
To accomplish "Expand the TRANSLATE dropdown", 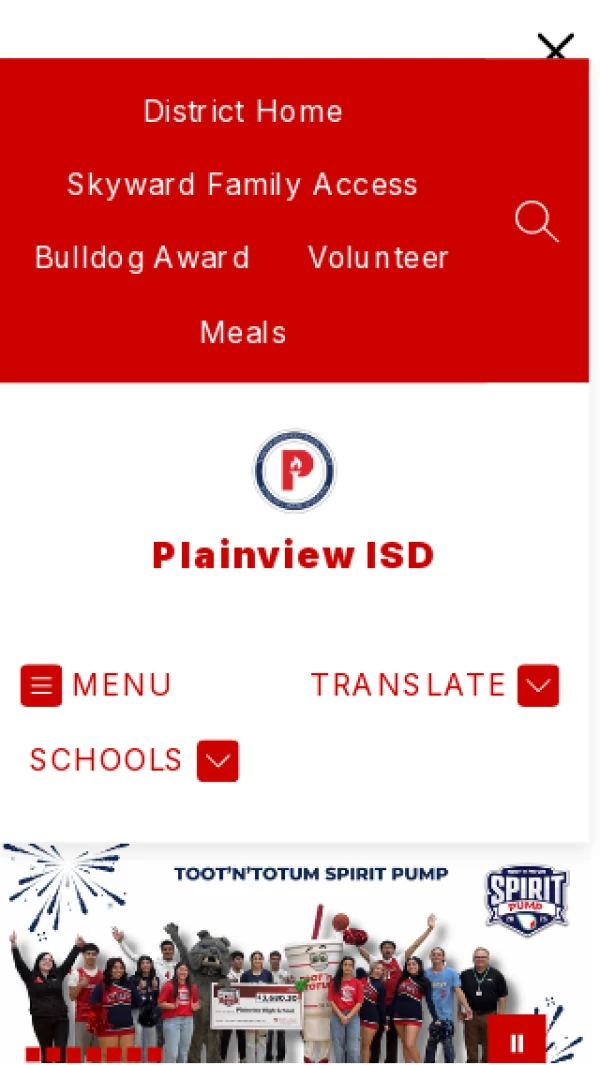I will pyautogui.click(x=434, y=685).
